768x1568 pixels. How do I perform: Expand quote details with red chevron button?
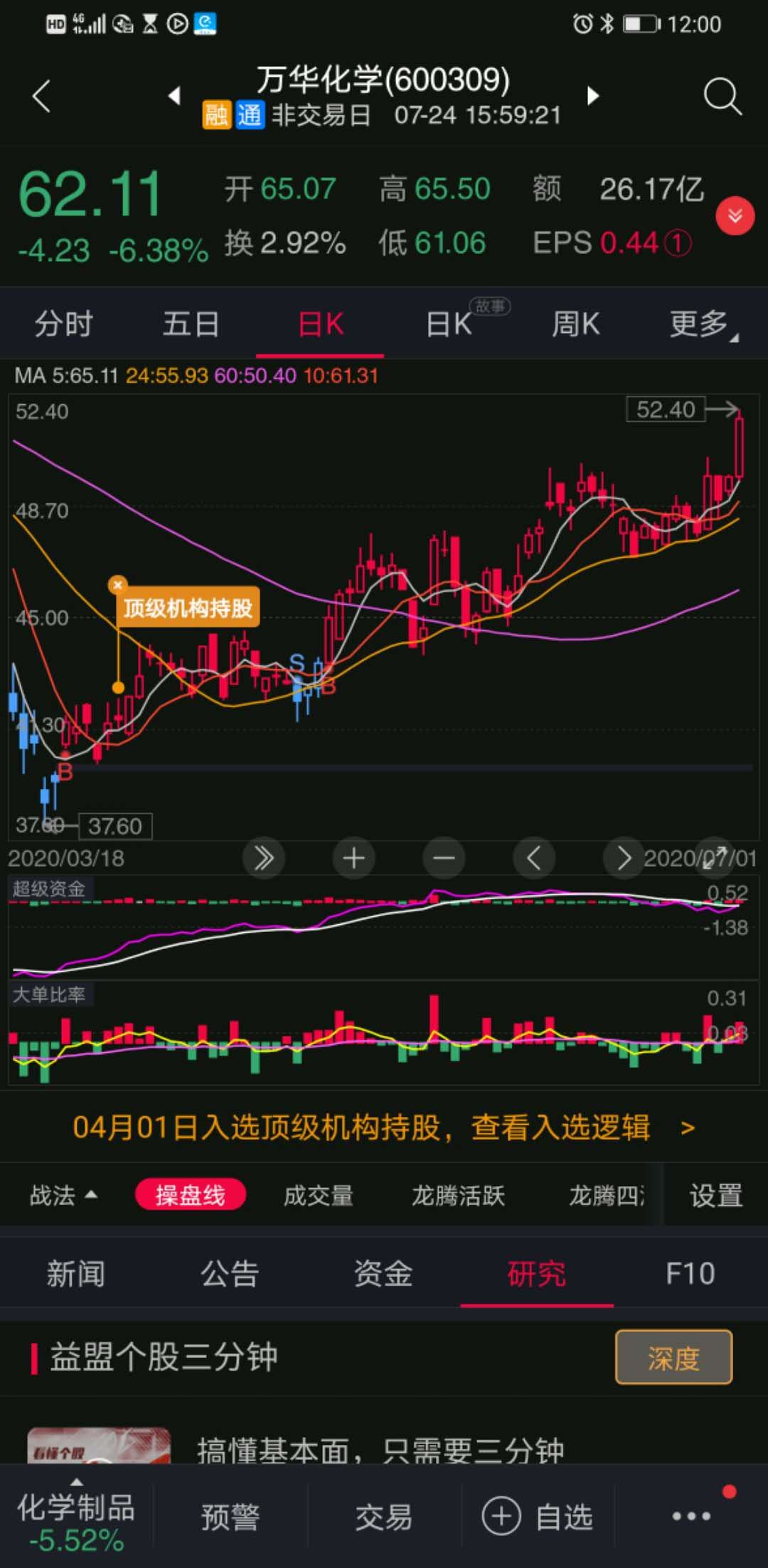(x=735, y=216)
